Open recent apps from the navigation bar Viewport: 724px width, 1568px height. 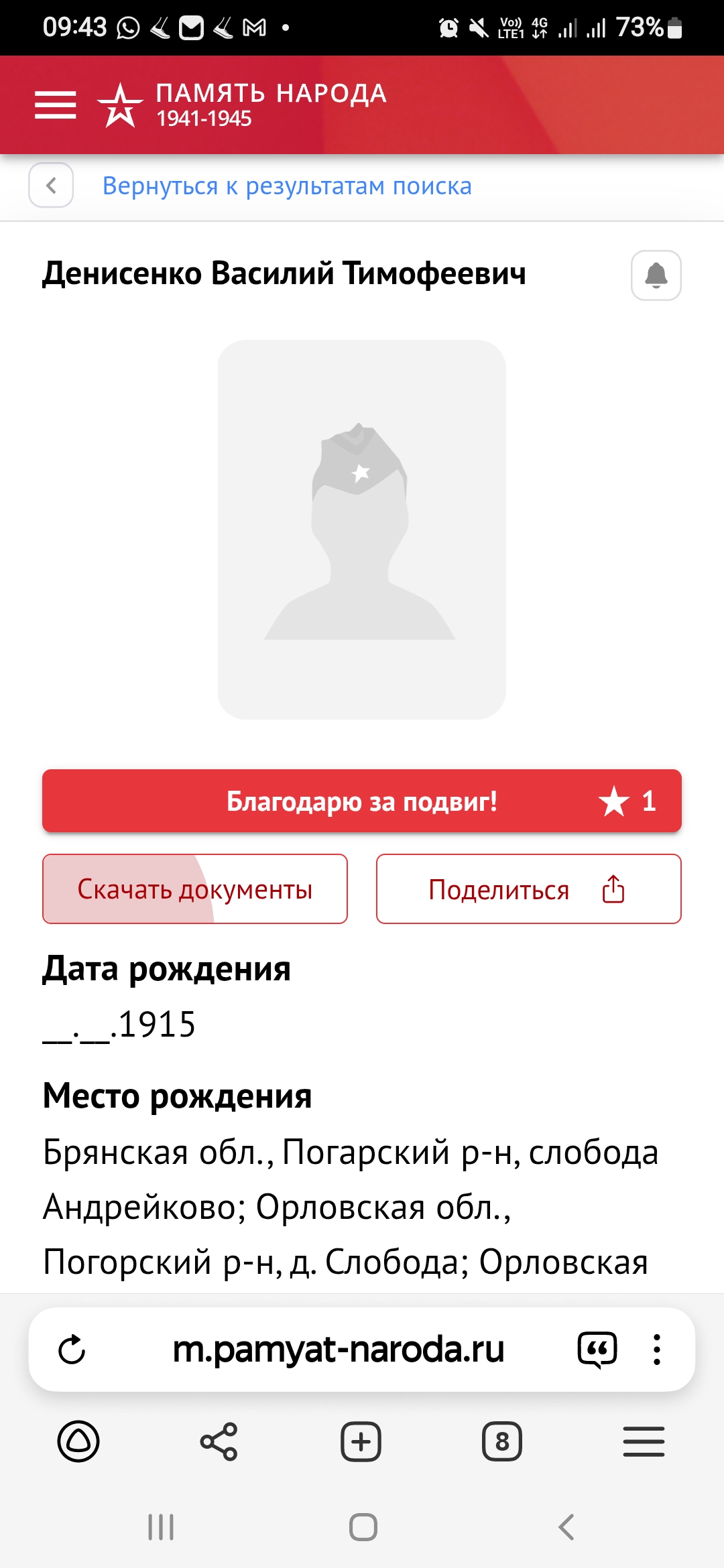click(161, 1527)
